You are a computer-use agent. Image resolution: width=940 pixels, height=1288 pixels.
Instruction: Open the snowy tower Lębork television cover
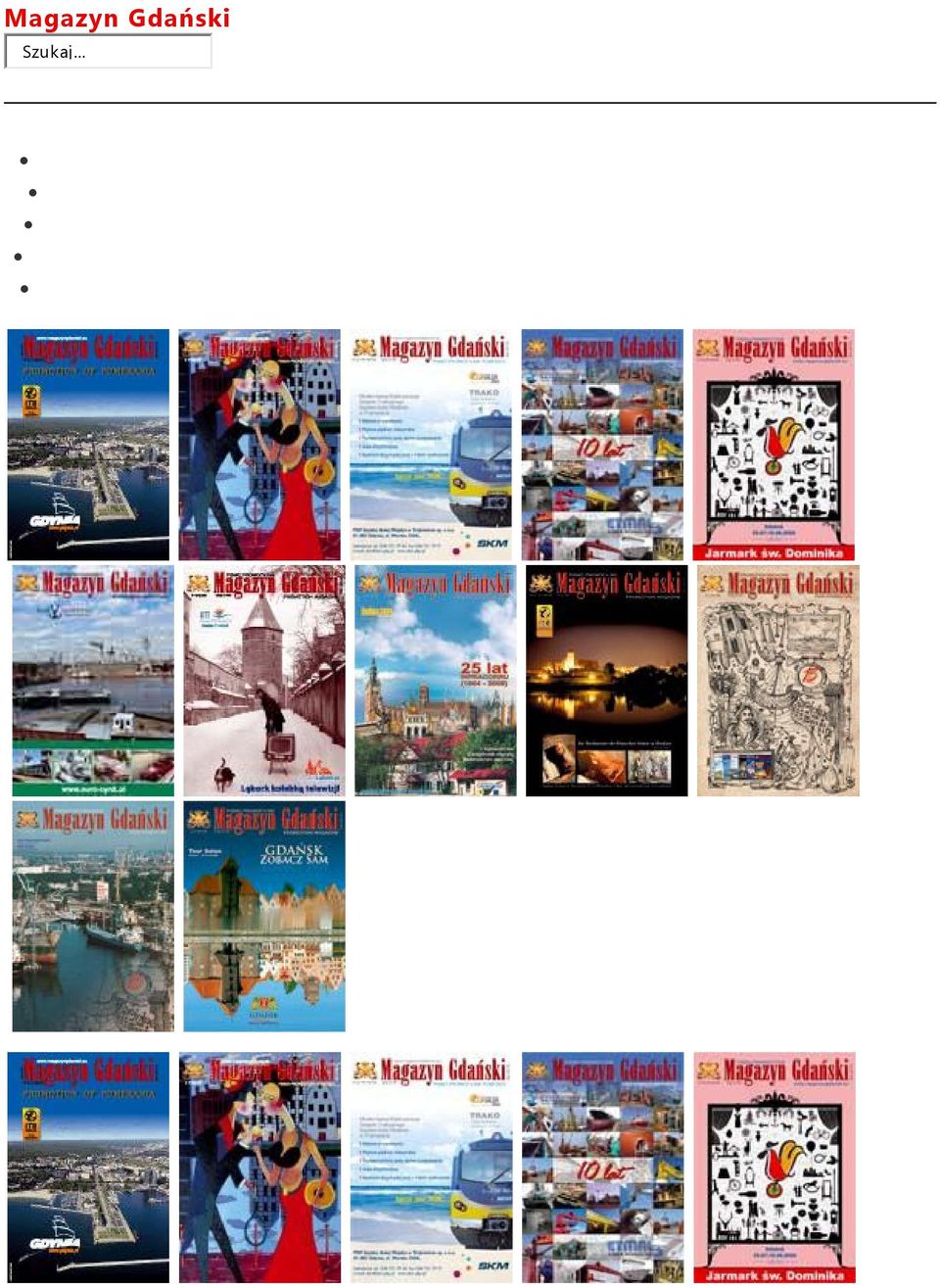pos(264,681)
